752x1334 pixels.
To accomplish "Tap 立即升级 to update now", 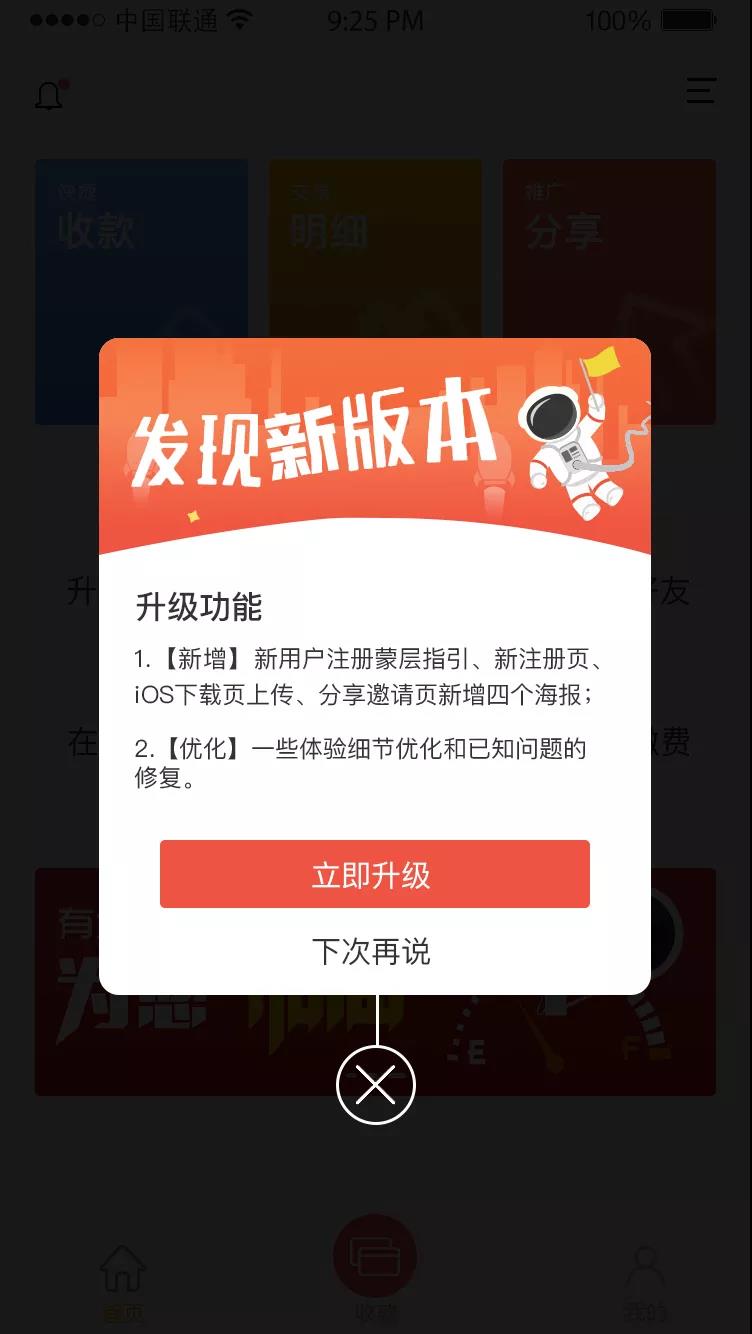I will click(x=375, y=874).
